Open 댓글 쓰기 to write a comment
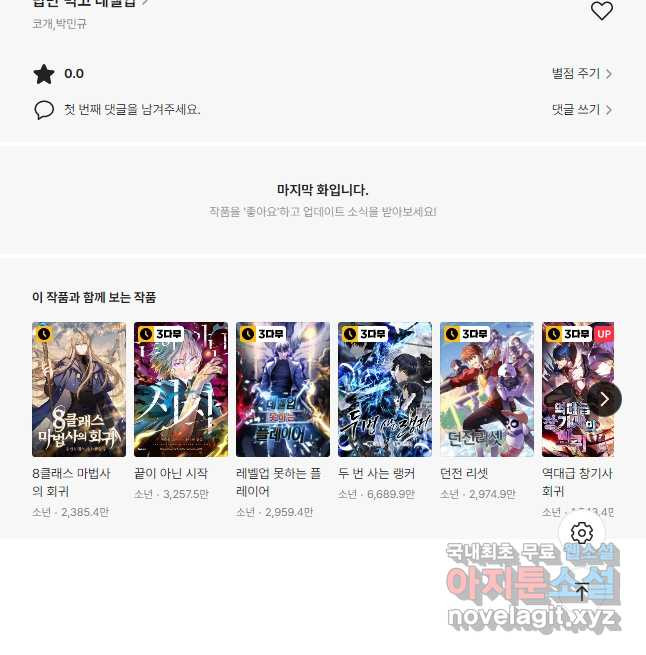 (x=581, y=110)
